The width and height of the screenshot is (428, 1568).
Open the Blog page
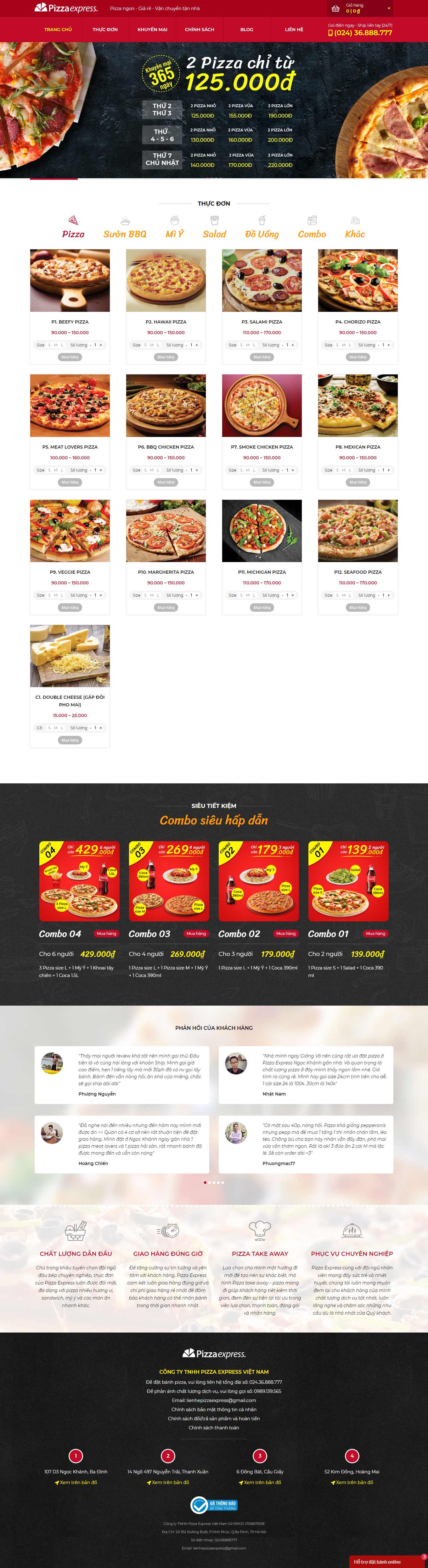click(246, 29)
